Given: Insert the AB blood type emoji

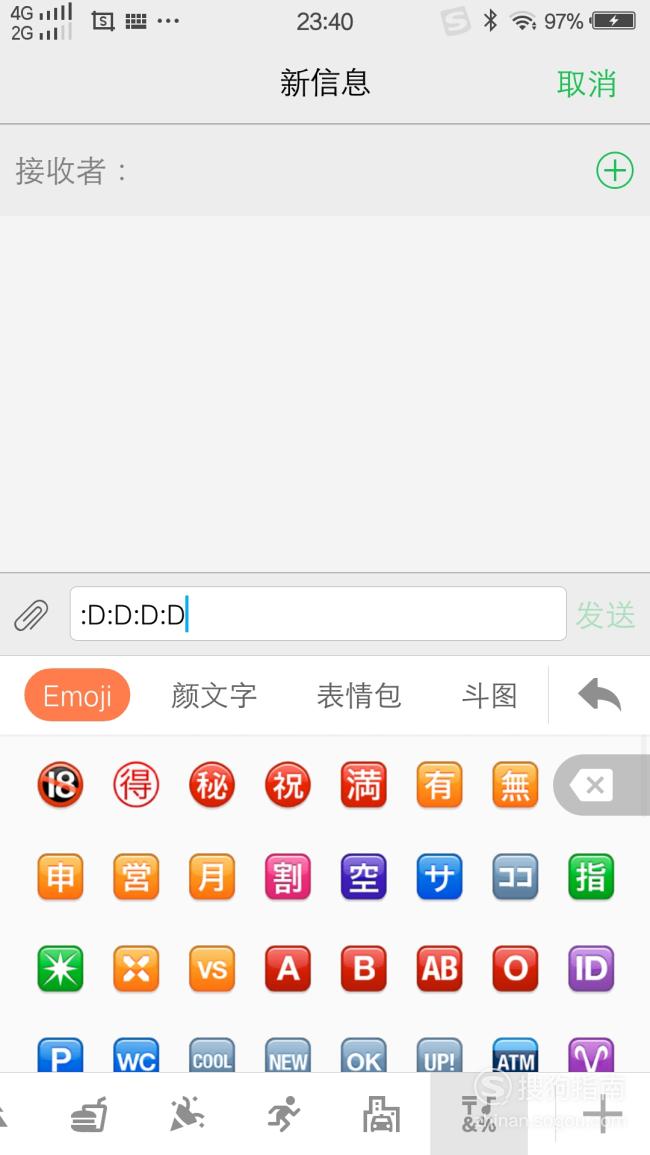Looking at the screenshot, I should click(439, 969).
